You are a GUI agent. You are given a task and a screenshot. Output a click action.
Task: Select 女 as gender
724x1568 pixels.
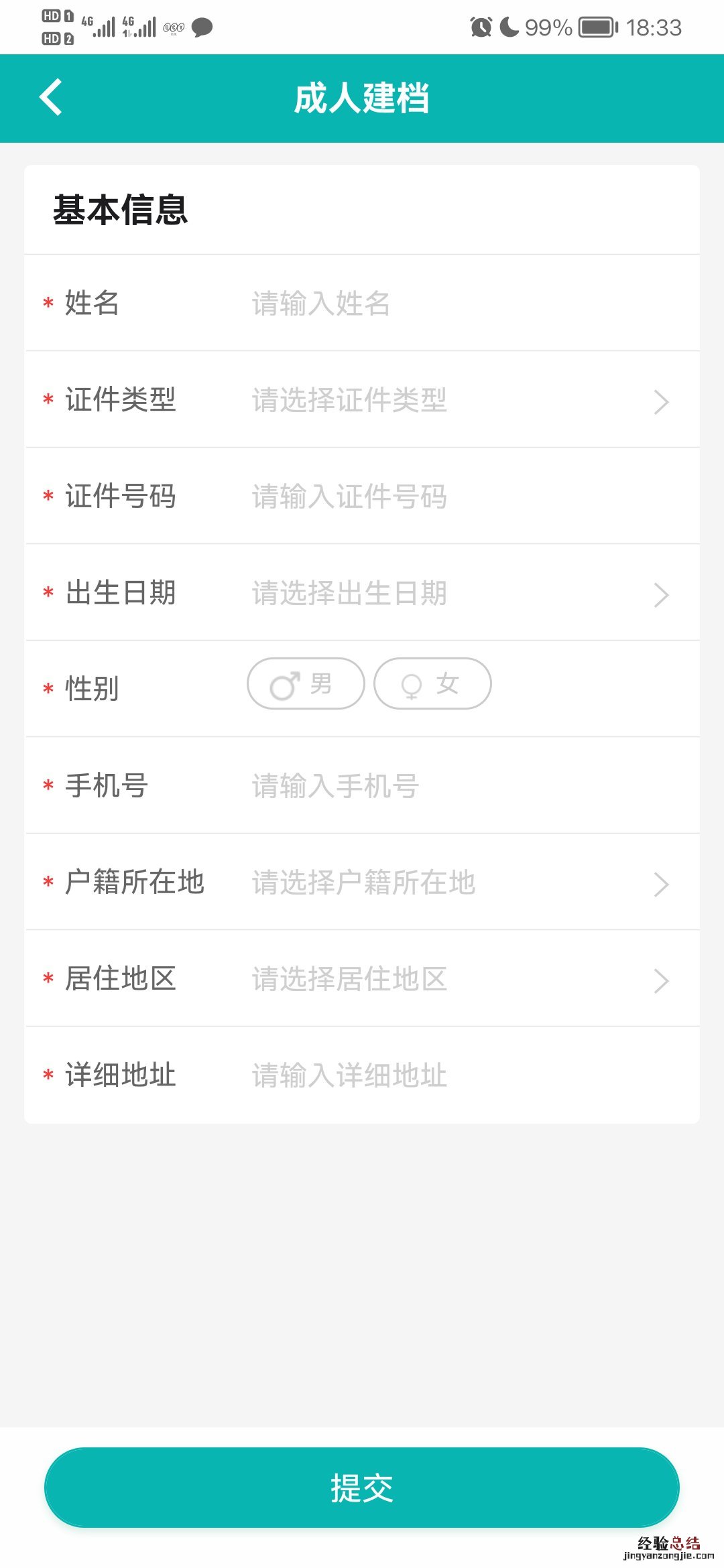coord(432,684)
